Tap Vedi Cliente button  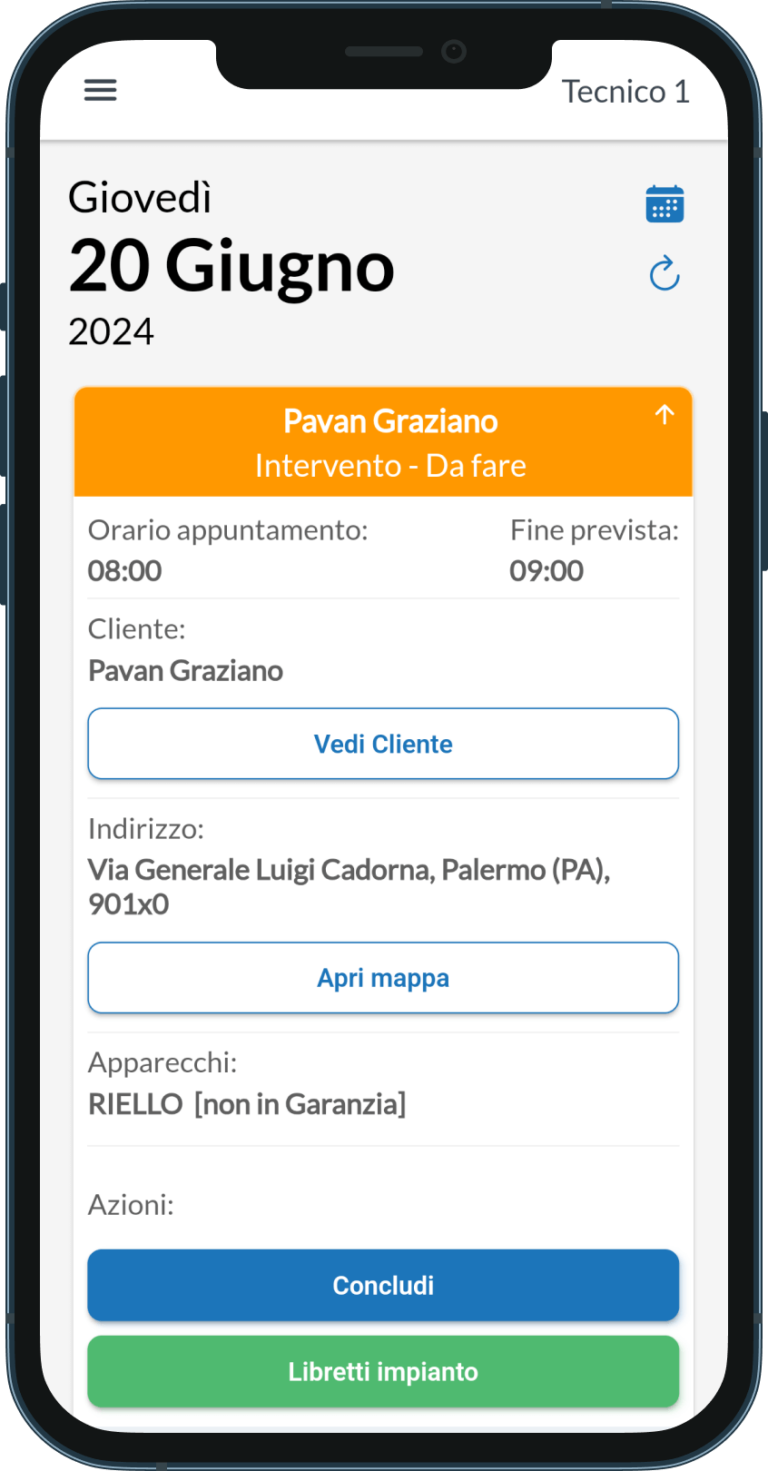coord(383,744)
